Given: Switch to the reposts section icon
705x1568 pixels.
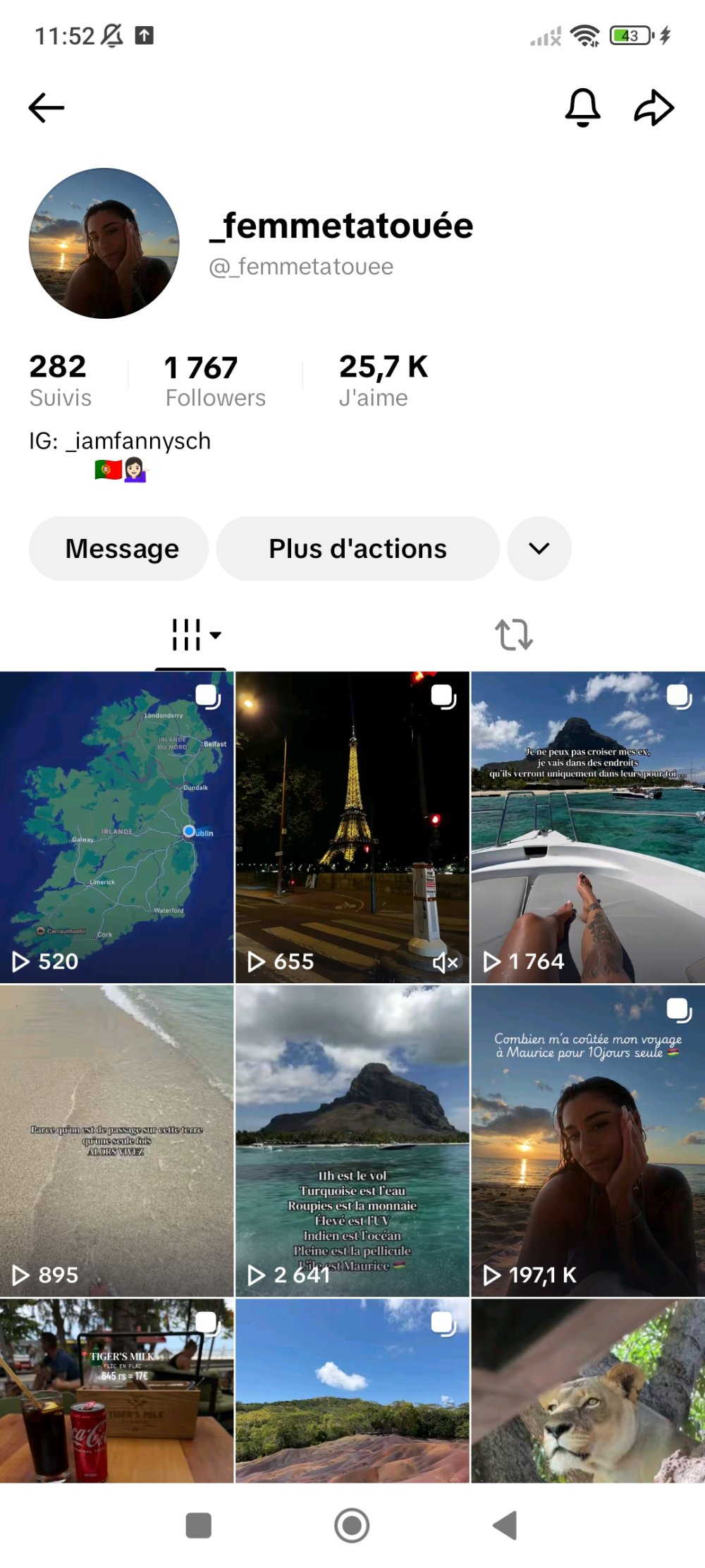Looking at the screenshot, I should [x=514, y=634].
